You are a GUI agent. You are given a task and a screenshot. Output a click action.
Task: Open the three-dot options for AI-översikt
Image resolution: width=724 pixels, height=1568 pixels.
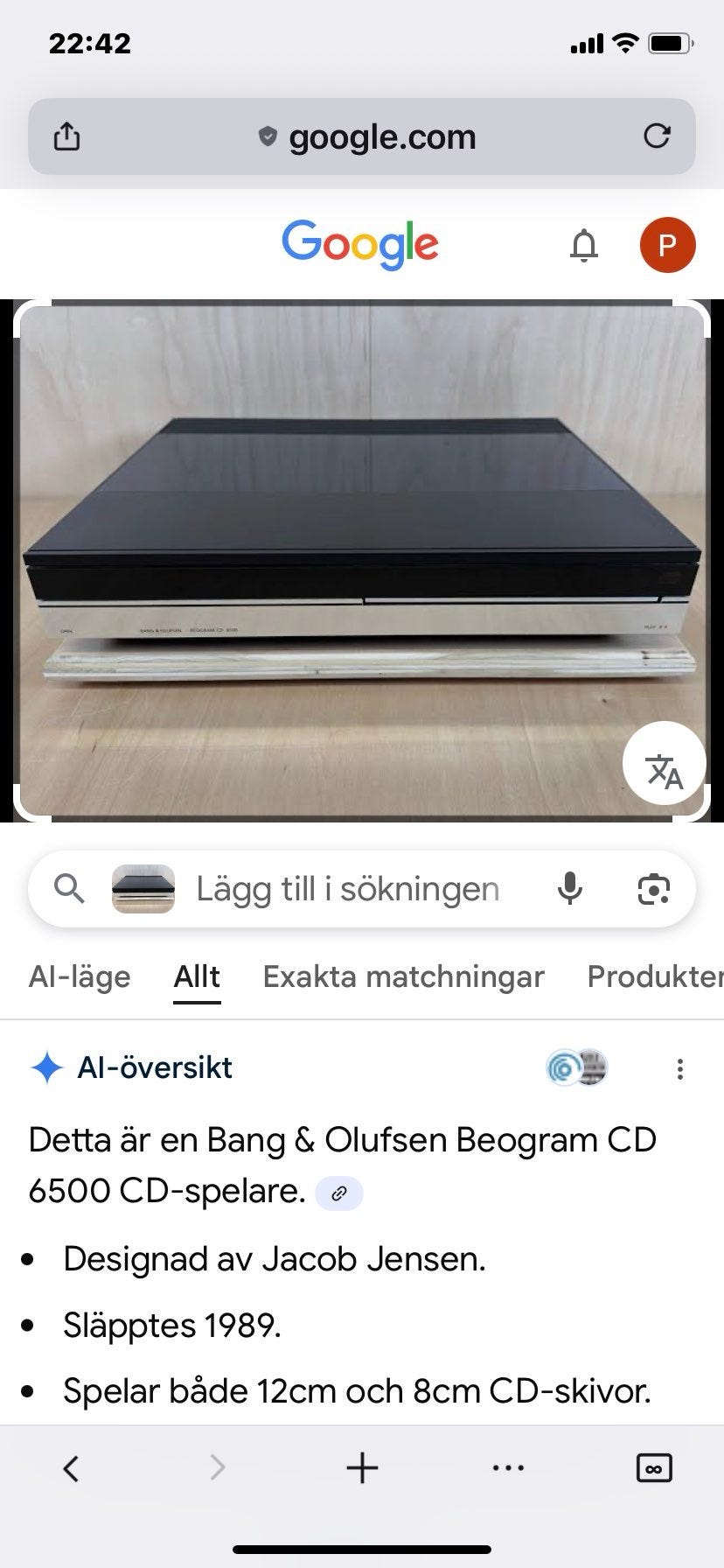(679, 1068)
